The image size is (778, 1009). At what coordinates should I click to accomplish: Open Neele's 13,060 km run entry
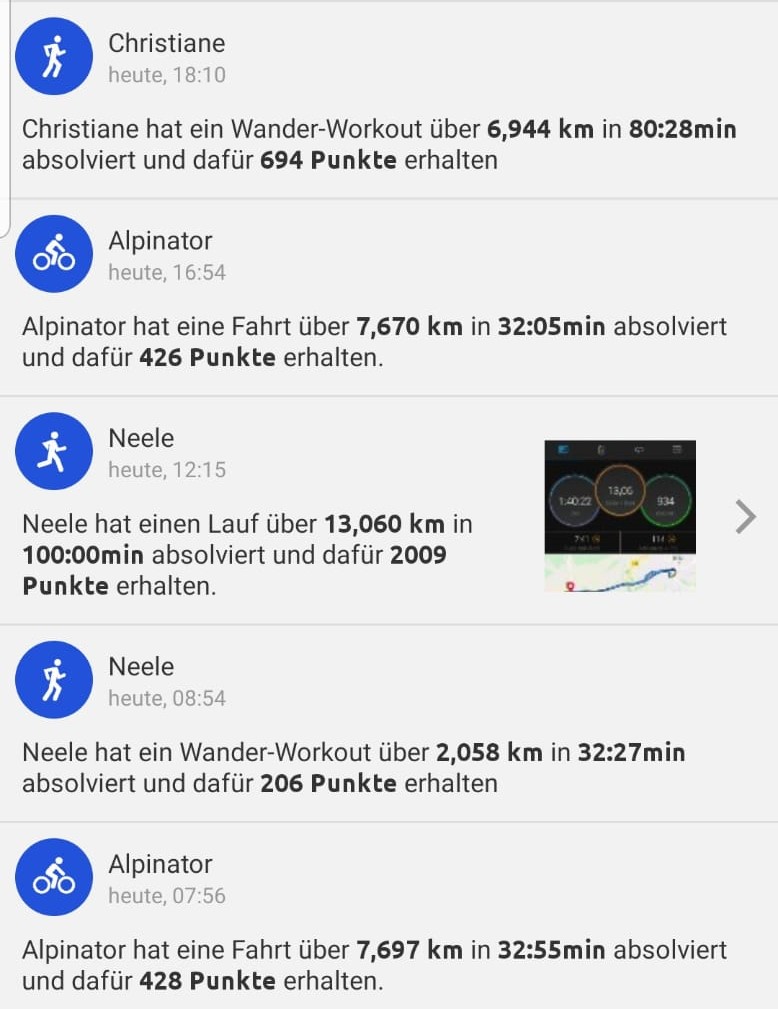tap(248, 554)
